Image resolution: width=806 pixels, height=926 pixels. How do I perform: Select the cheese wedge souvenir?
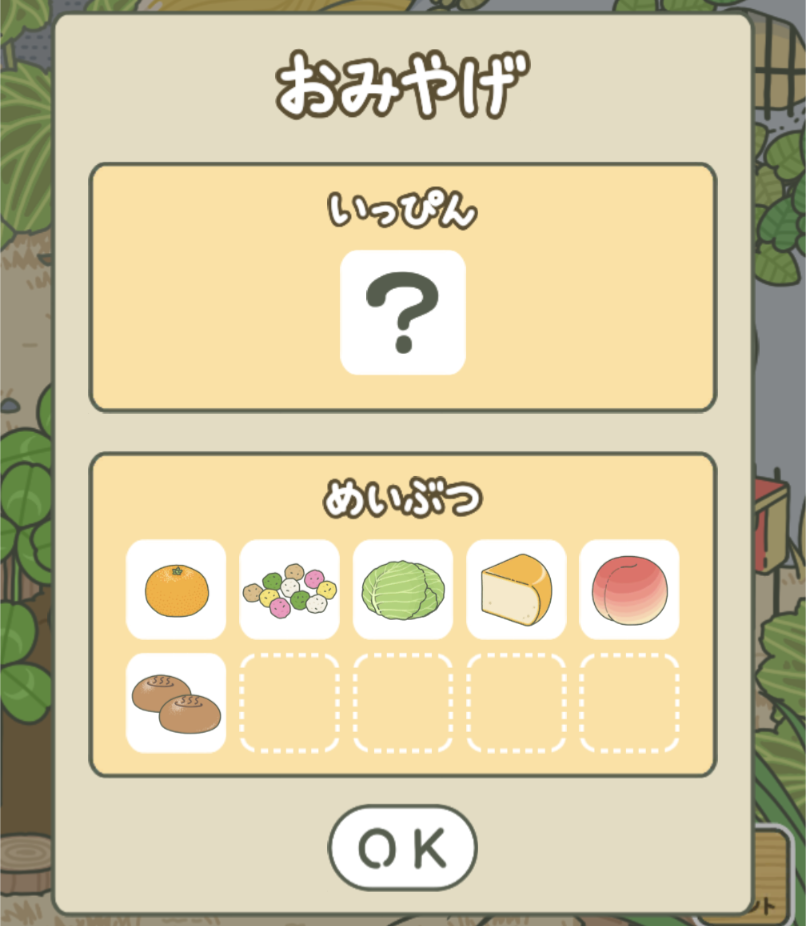(x=516, y=589)
